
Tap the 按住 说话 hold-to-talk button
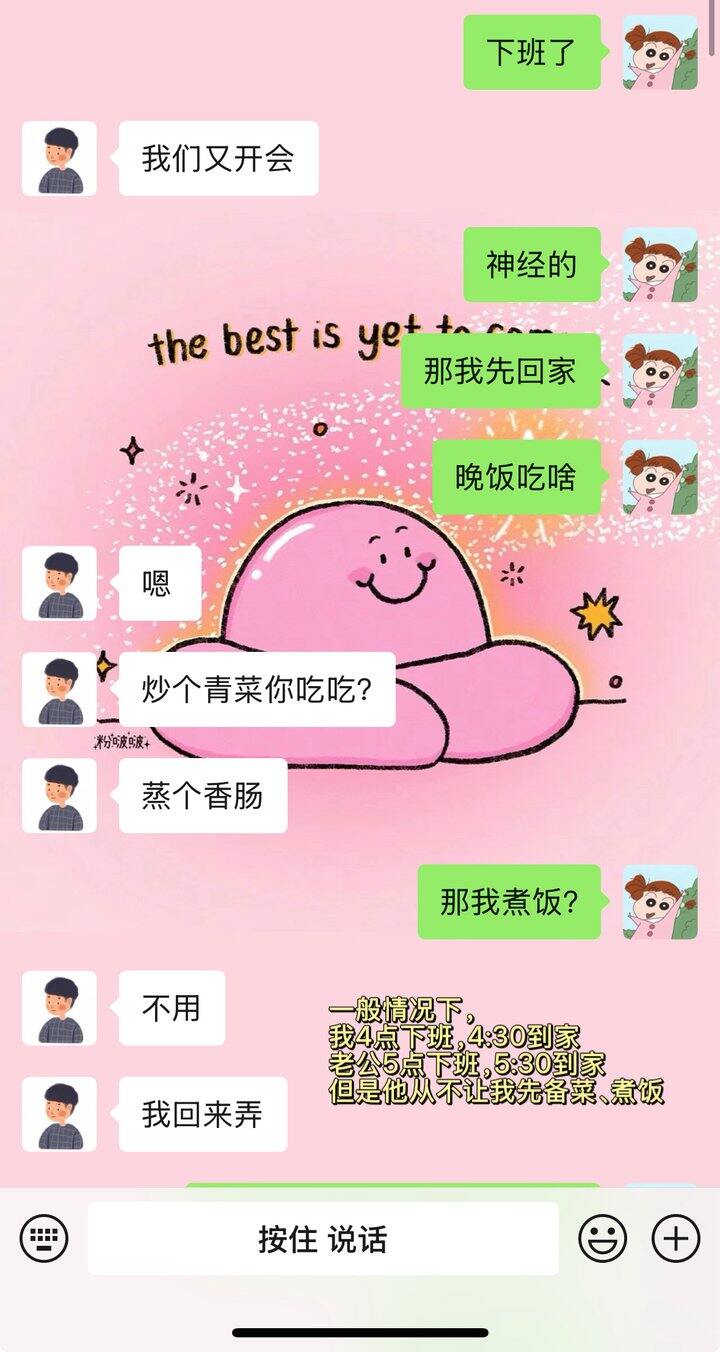click(323, 1239)
